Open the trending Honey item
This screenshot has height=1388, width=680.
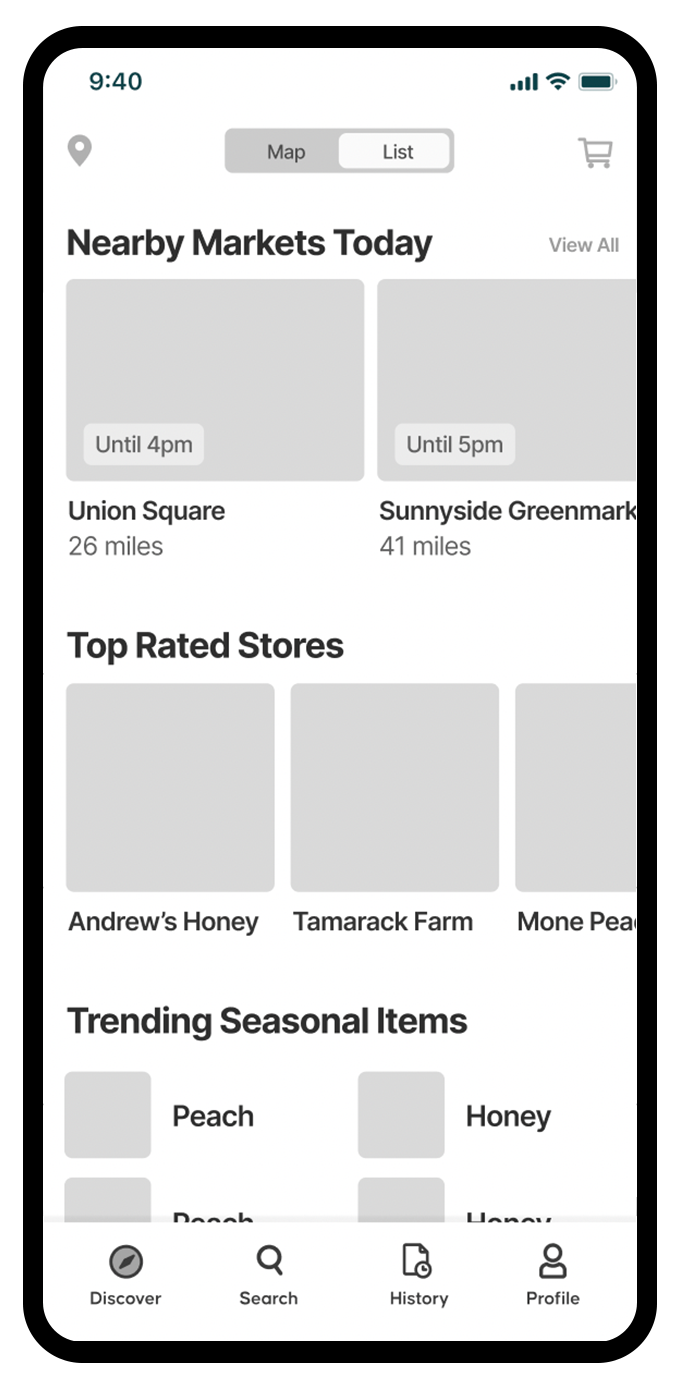(x=456, y=1115)
